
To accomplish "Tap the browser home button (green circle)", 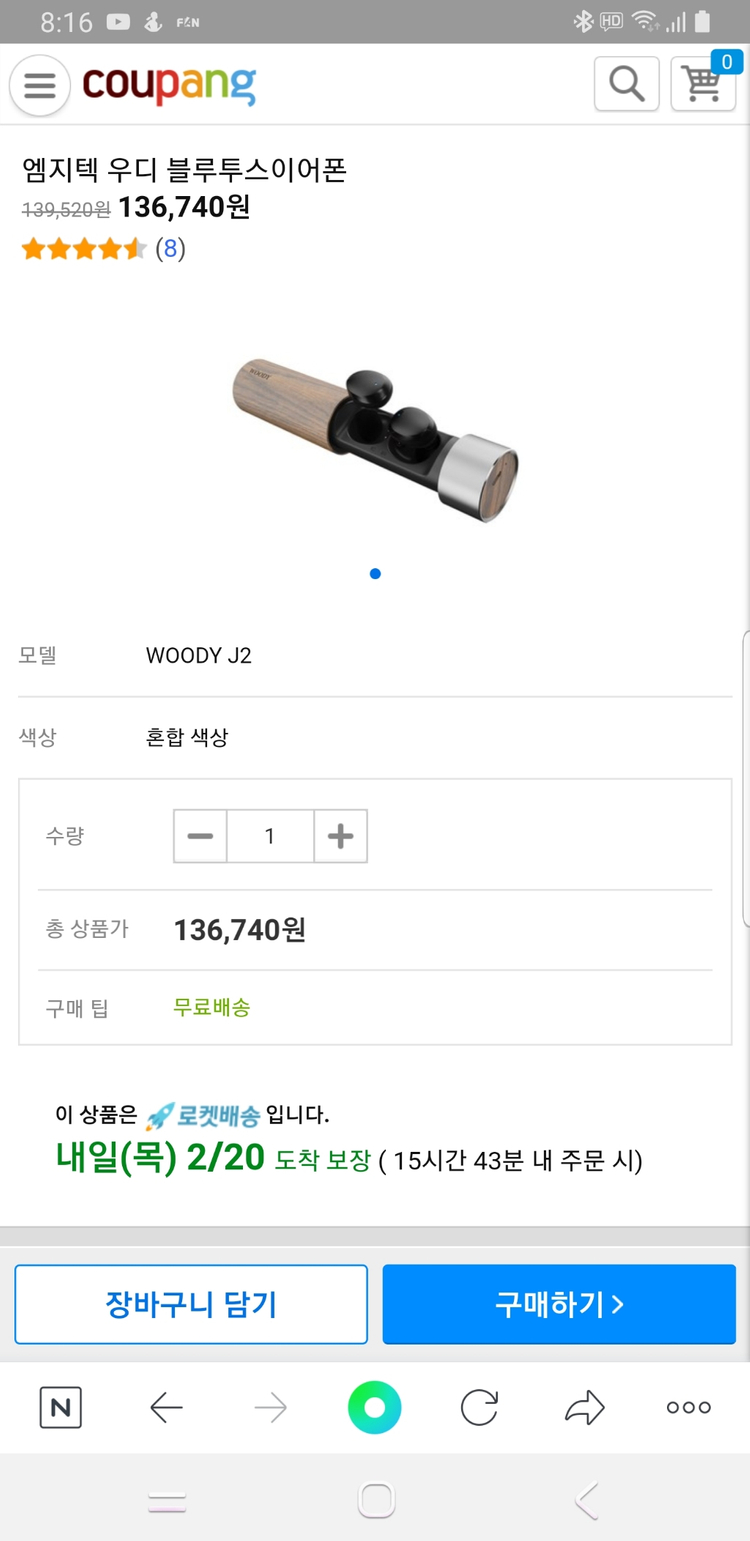I will [374, 1407].
